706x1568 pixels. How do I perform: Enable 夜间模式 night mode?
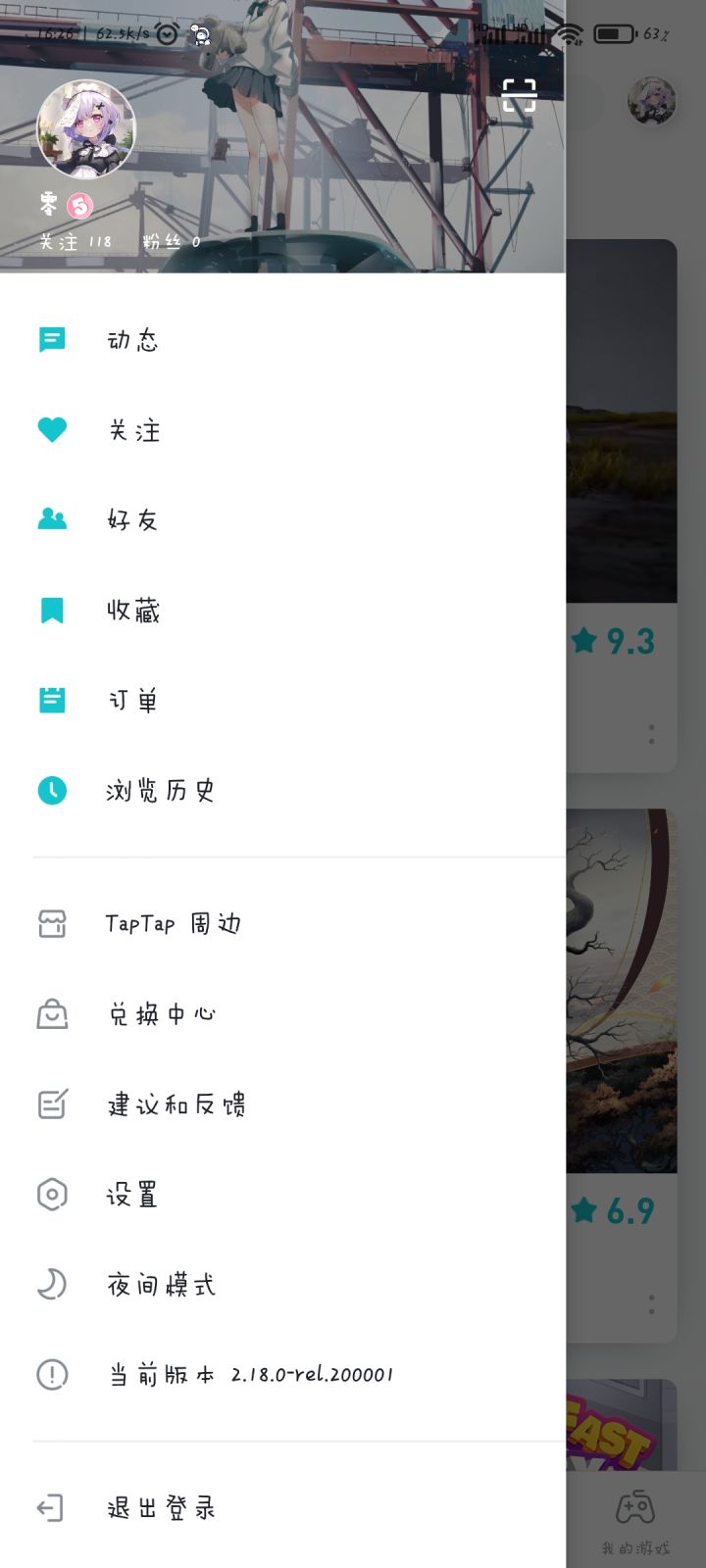(162, 1285)
